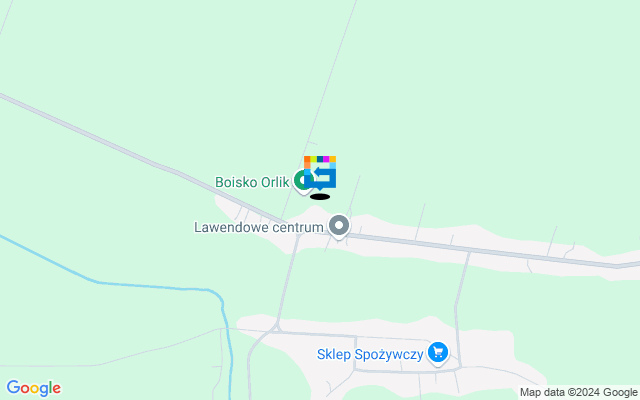Open the Boisko Orlik place marker

302,182
